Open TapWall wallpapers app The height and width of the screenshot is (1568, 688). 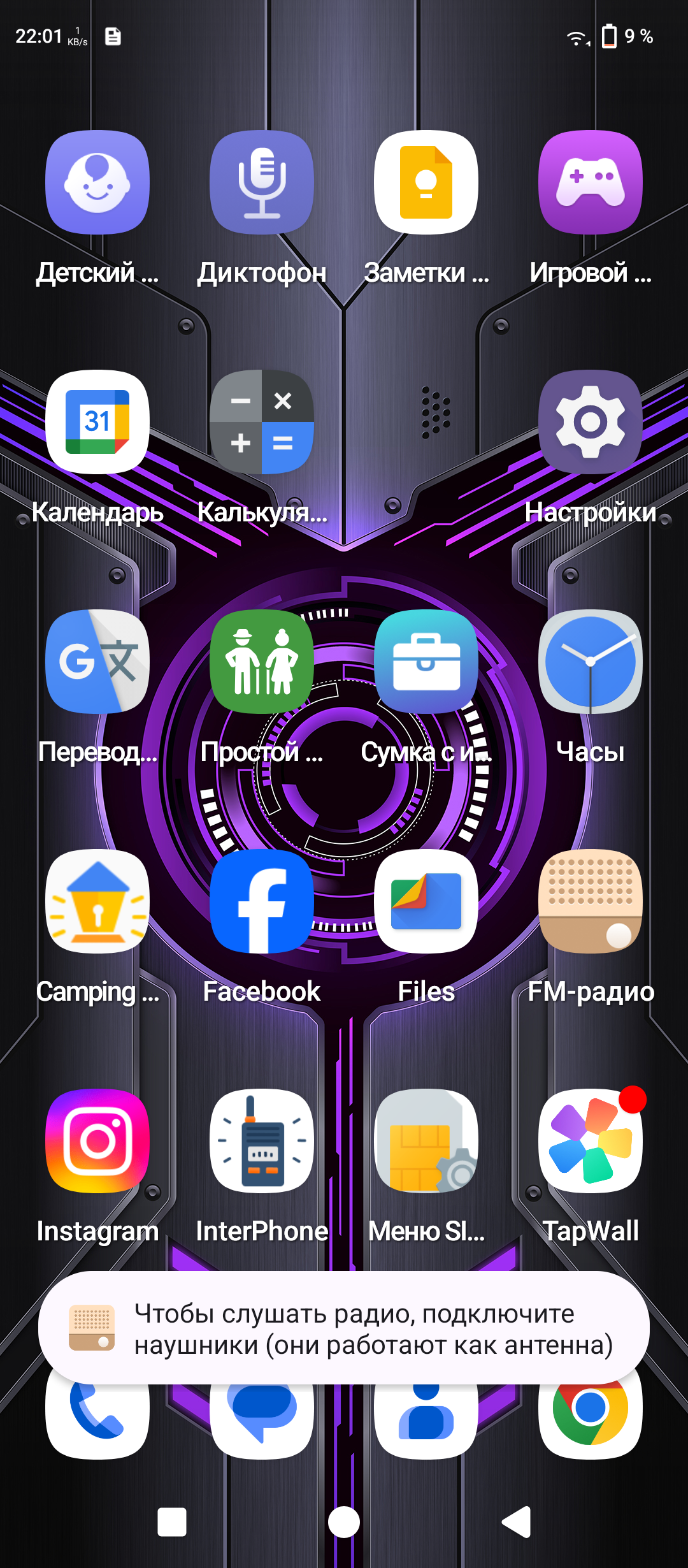(591, 1141)
